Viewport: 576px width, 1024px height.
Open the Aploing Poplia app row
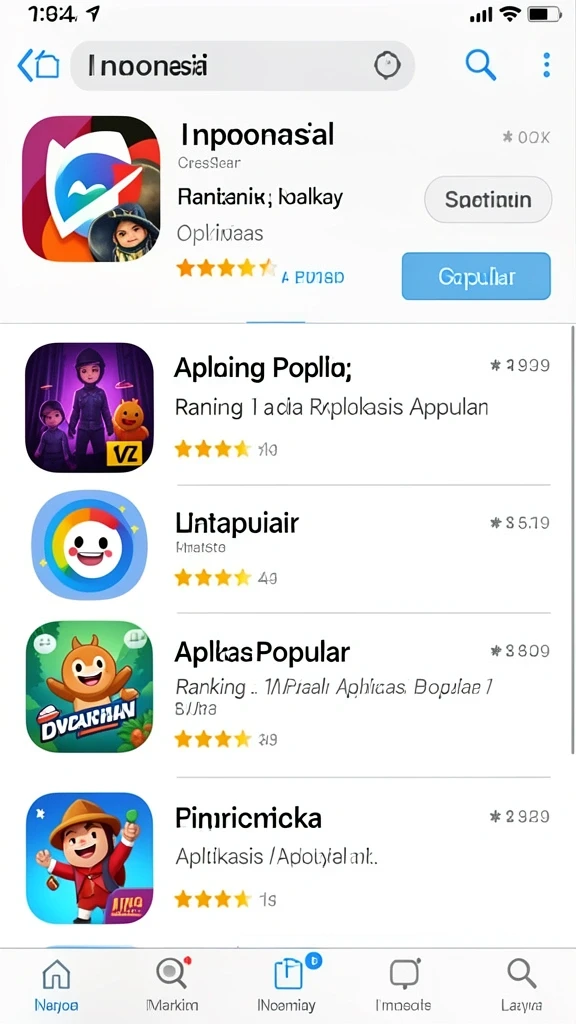point(288,407)
